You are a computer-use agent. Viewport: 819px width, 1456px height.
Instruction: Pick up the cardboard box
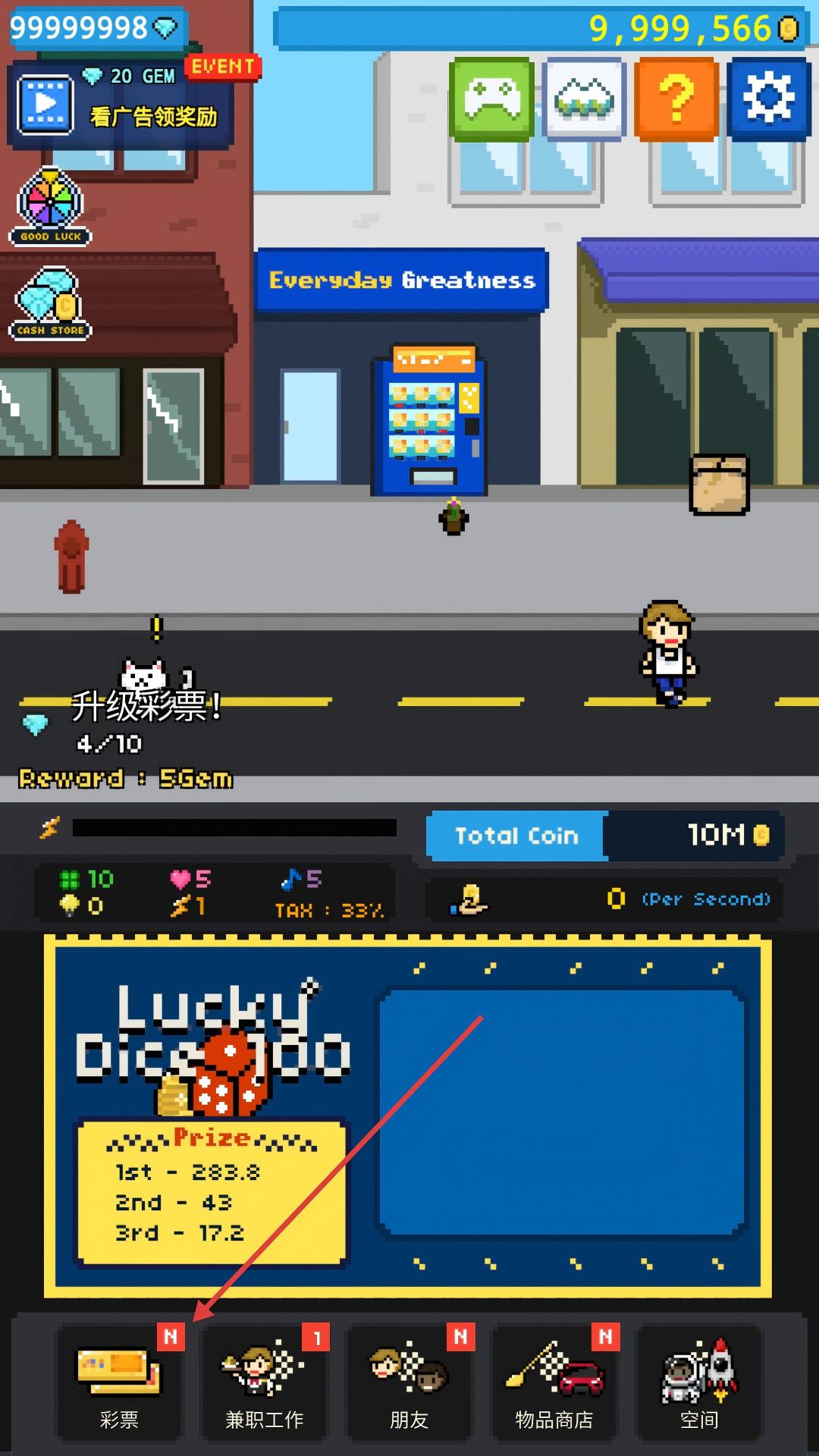click(x=719, y=485)
